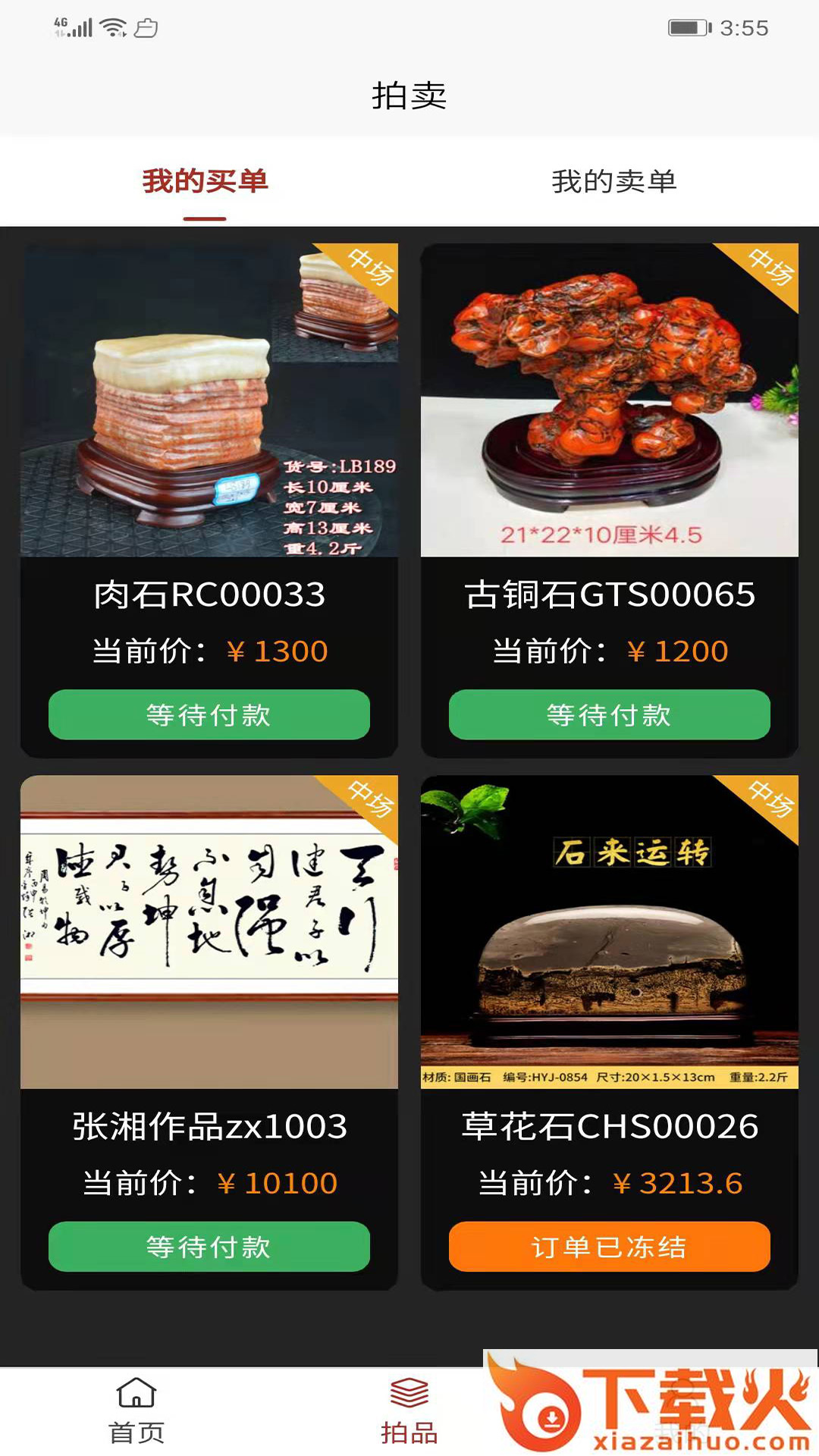The width and height of the screenshot is (819, 1456).
Task: Tap the 订单已冻结 button
Action: click(610, 1247)
